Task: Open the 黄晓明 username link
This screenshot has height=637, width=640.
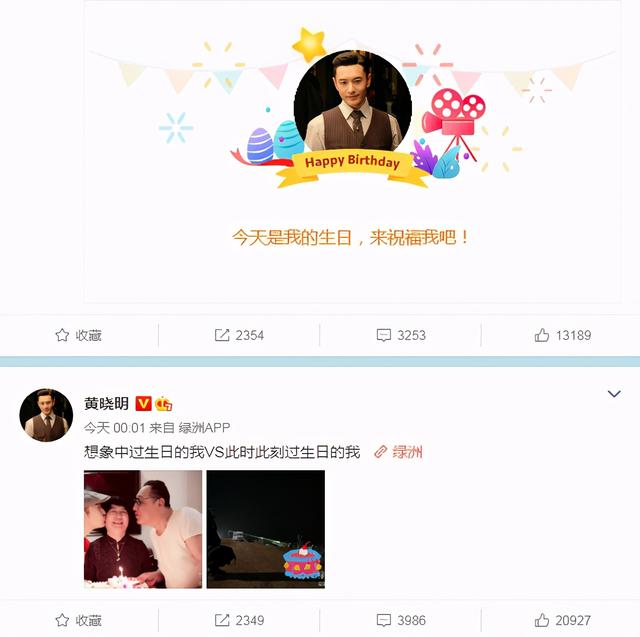Action: [x=106, y=403]
